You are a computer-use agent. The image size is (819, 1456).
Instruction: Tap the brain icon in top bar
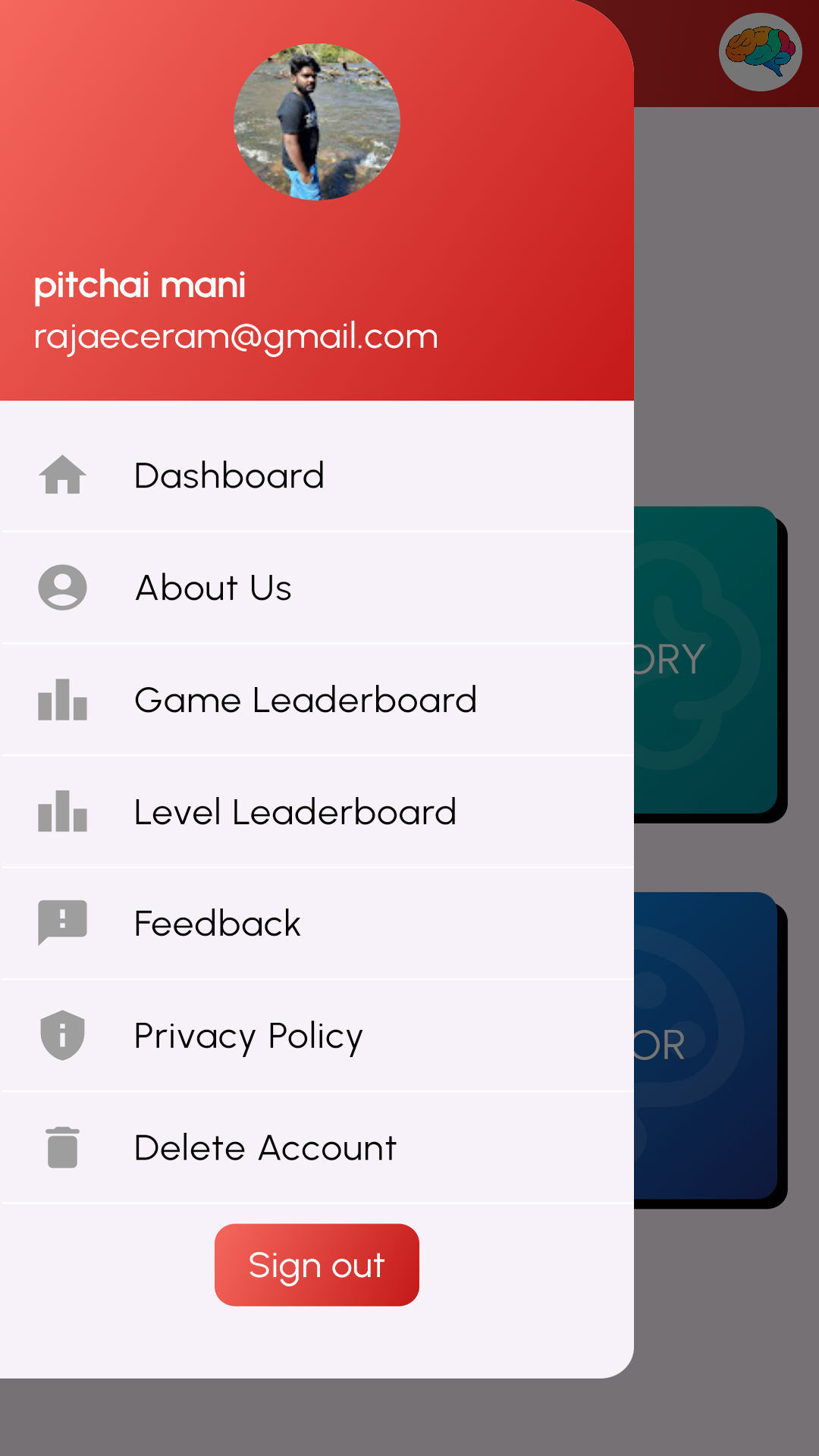coord(760,52)
